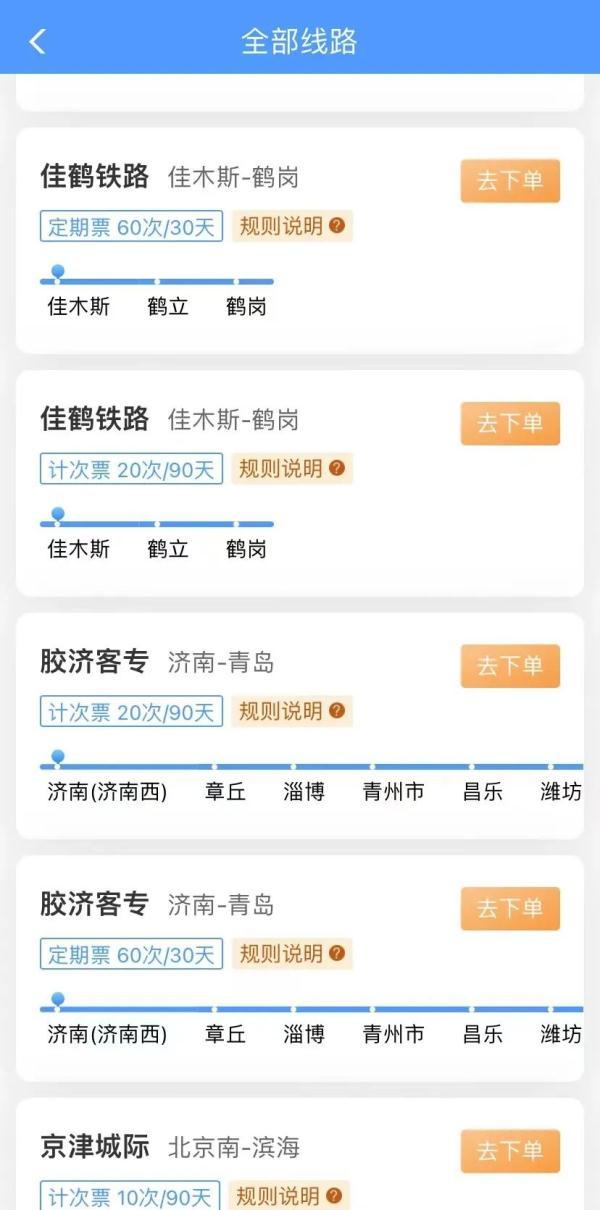Select 去下单 for 胶济客专 计次票 20次/90天
This screenshot has width=600, height=1210.
coord(510,666)
